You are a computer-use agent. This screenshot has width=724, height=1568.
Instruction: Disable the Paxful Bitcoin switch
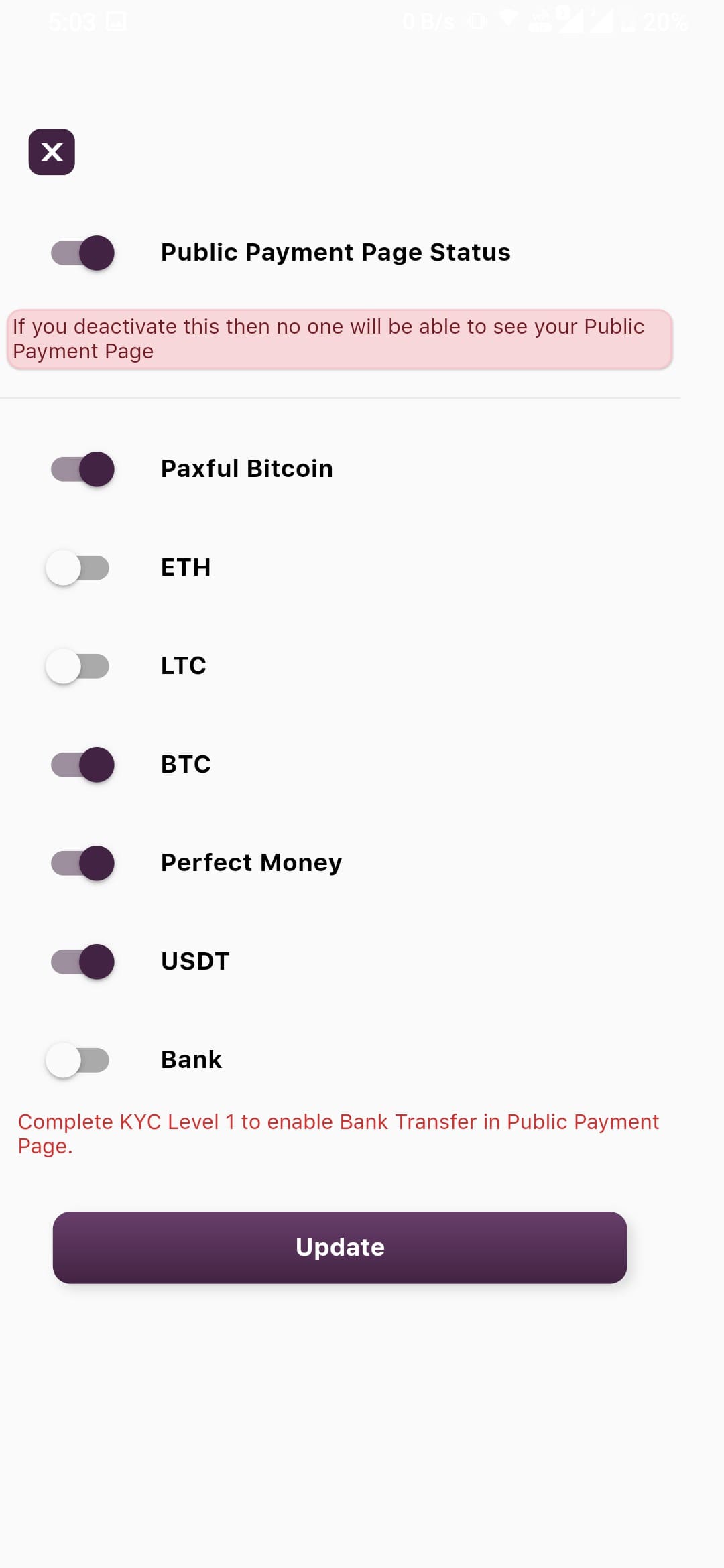(x=82, y=469)
